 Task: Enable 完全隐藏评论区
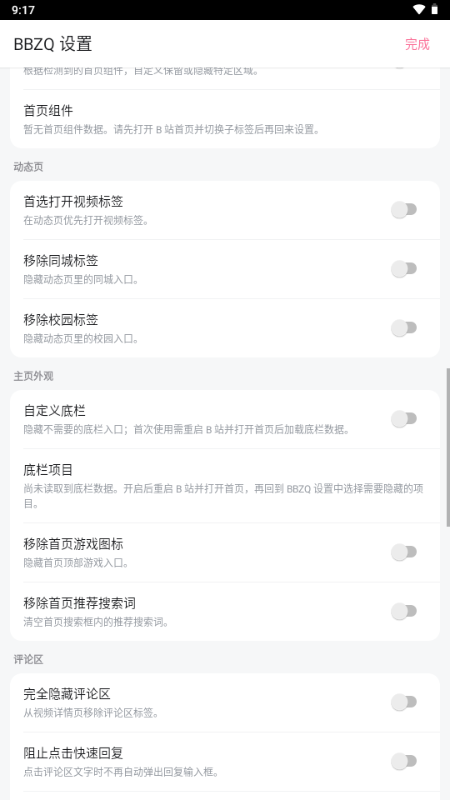[404, 702]
